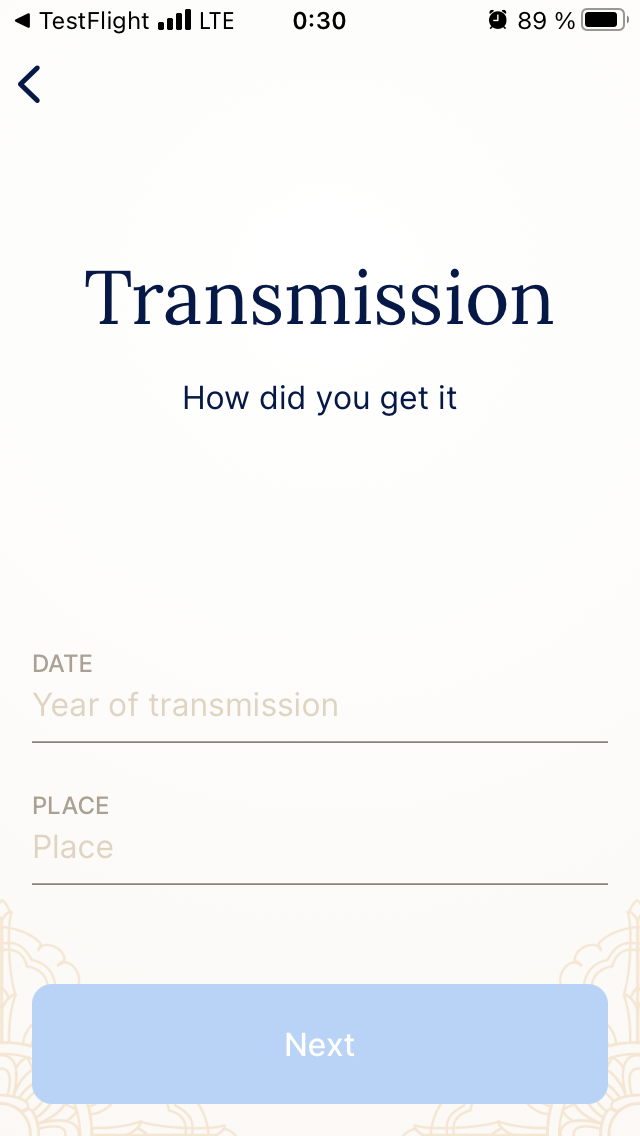Select the Place input field

(319, 847)
